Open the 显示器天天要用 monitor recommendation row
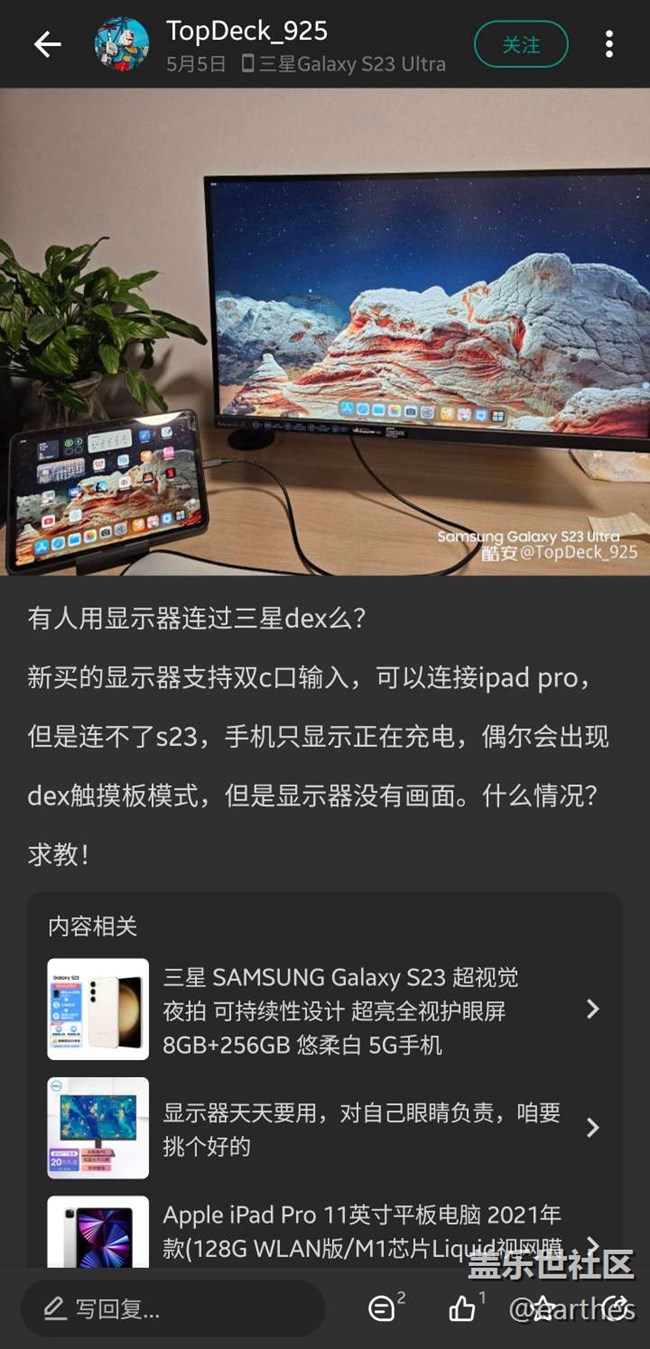 (x=325, y=1128)
